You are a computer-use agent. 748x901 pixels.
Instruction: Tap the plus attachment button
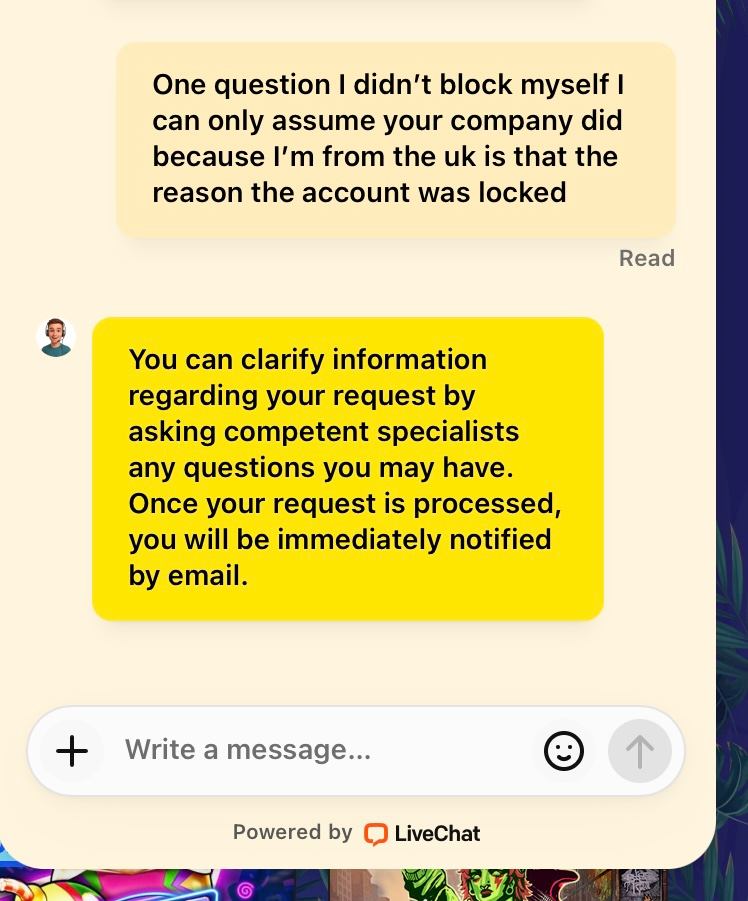(x=72, y=751)
